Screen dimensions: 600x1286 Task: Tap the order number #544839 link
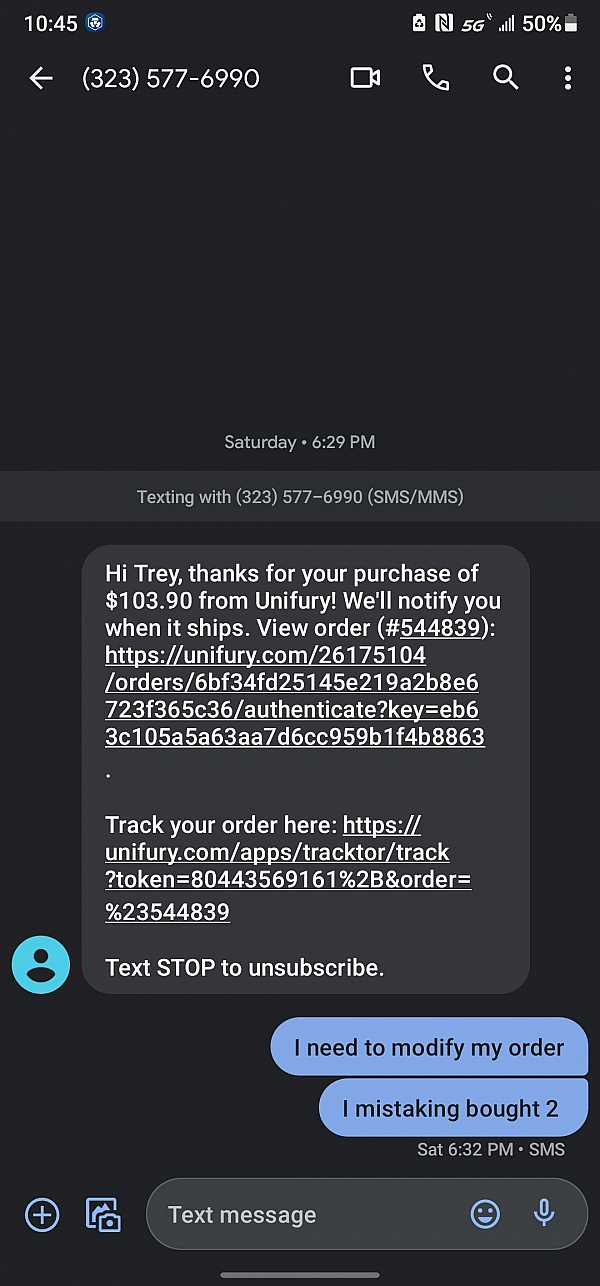pos(441,629)
